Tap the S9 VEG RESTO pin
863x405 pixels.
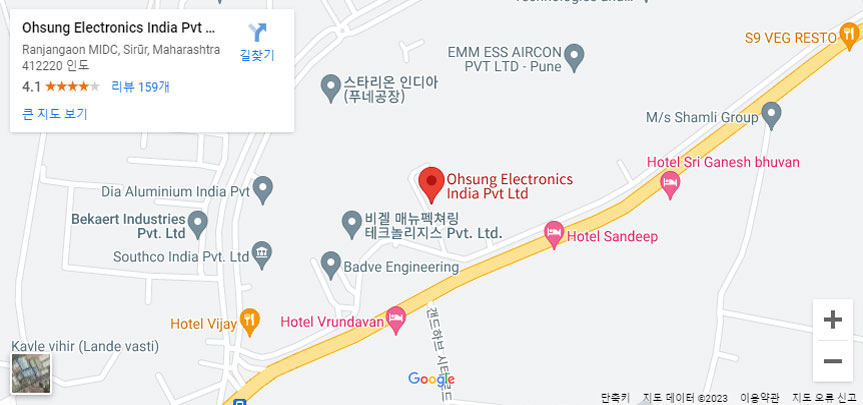coord(849,36)
